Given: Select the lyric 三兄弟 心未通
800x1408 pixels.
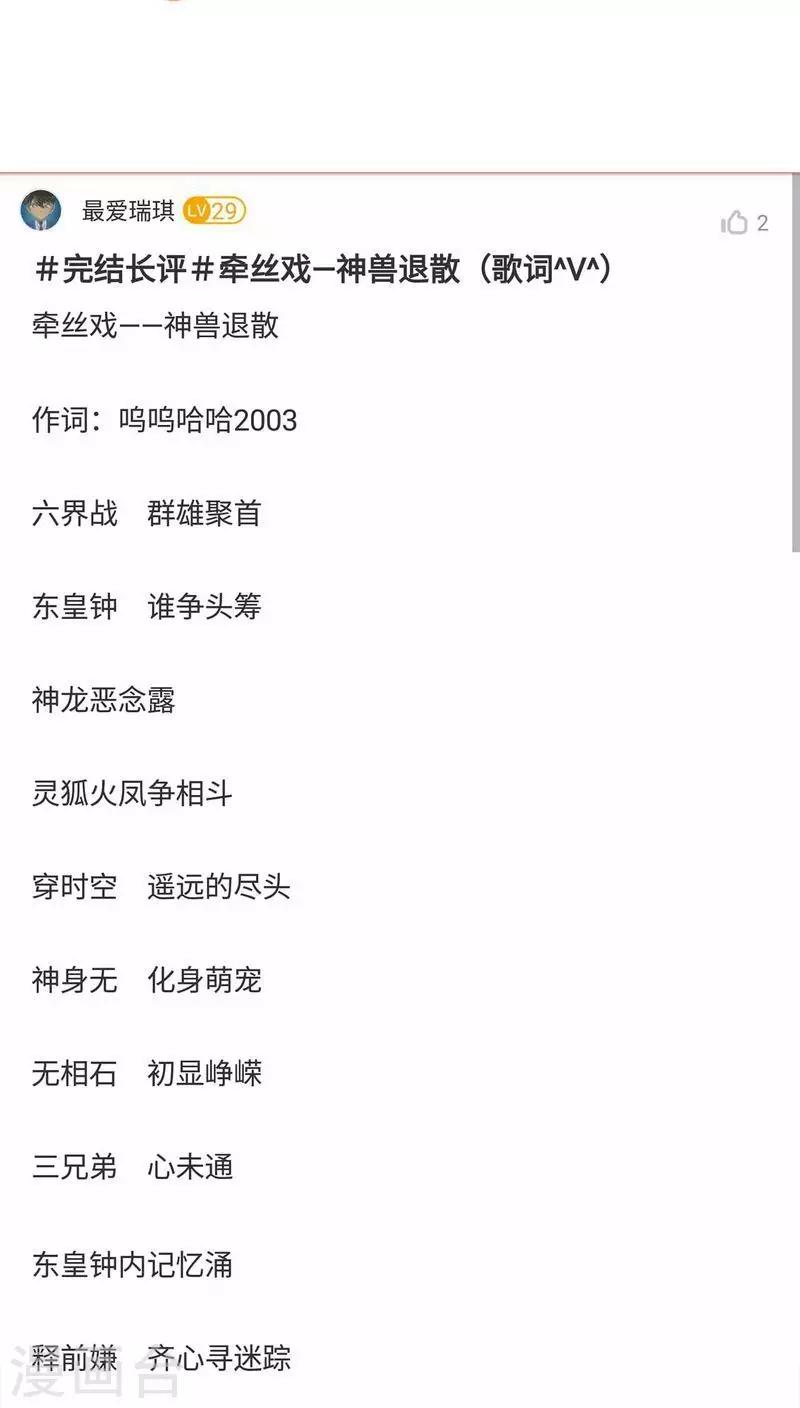Looking at the screenshot, I should [x=132, y=1167].
